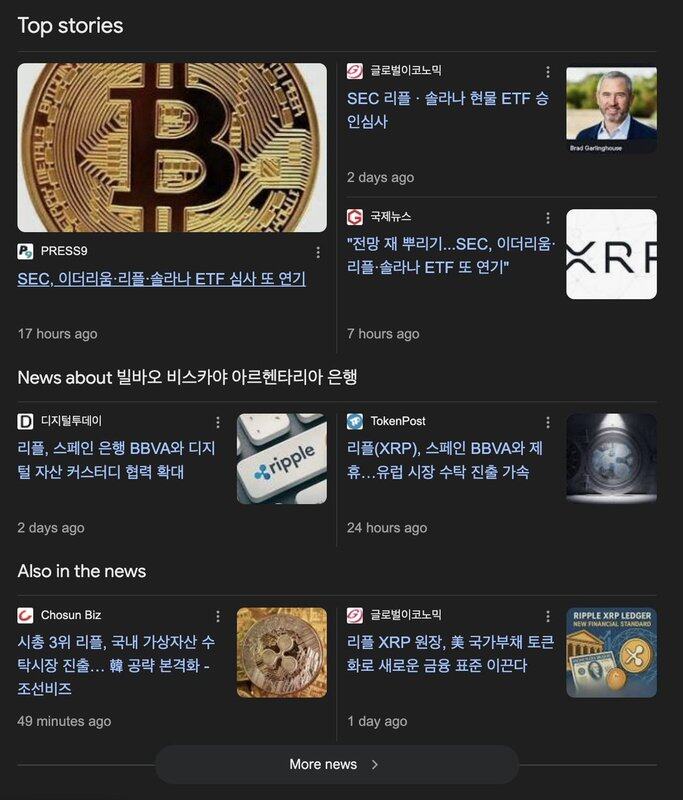Open overflow menu for TokenPost story
Viewport: 683px width, 800px height.
click(547, 423)
